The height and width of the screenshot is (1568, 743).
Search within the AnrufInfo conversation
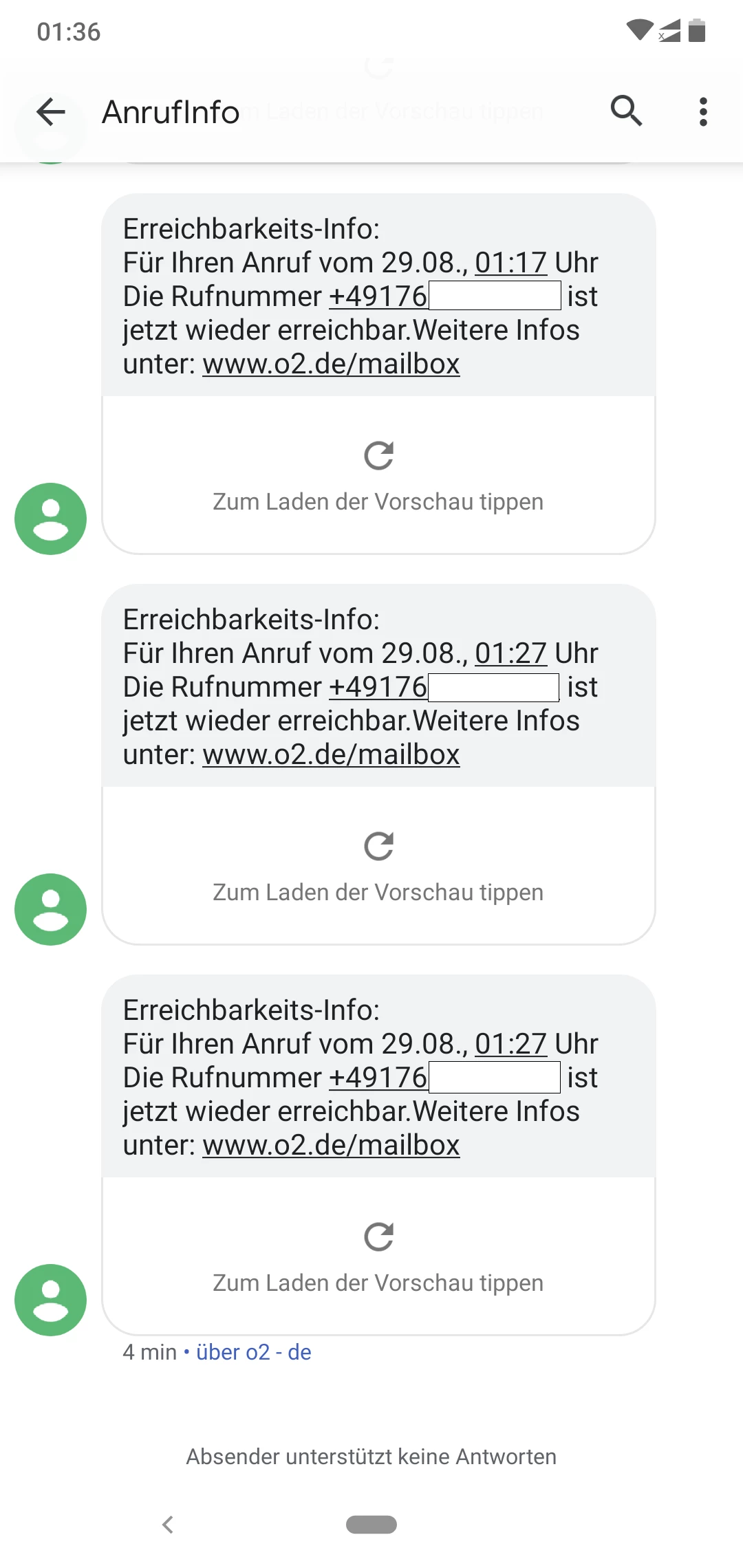coord(626,111)
